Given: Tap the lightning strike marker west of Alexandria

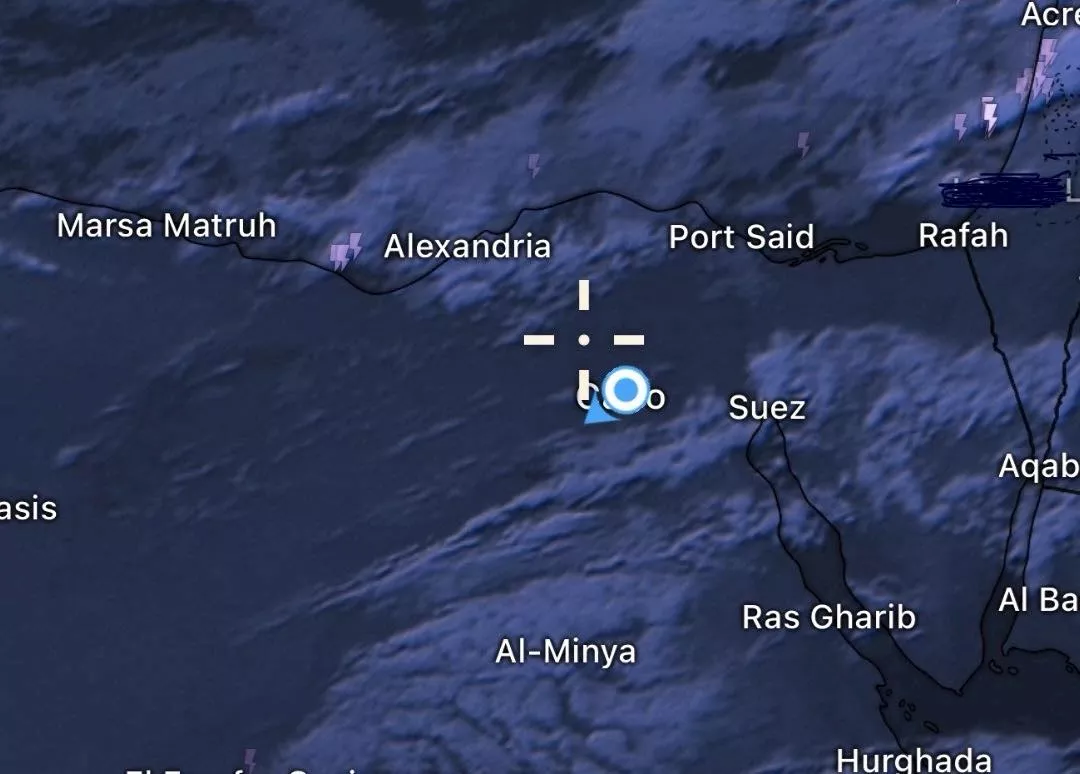Looking at the screenshot, I should 345,252.
